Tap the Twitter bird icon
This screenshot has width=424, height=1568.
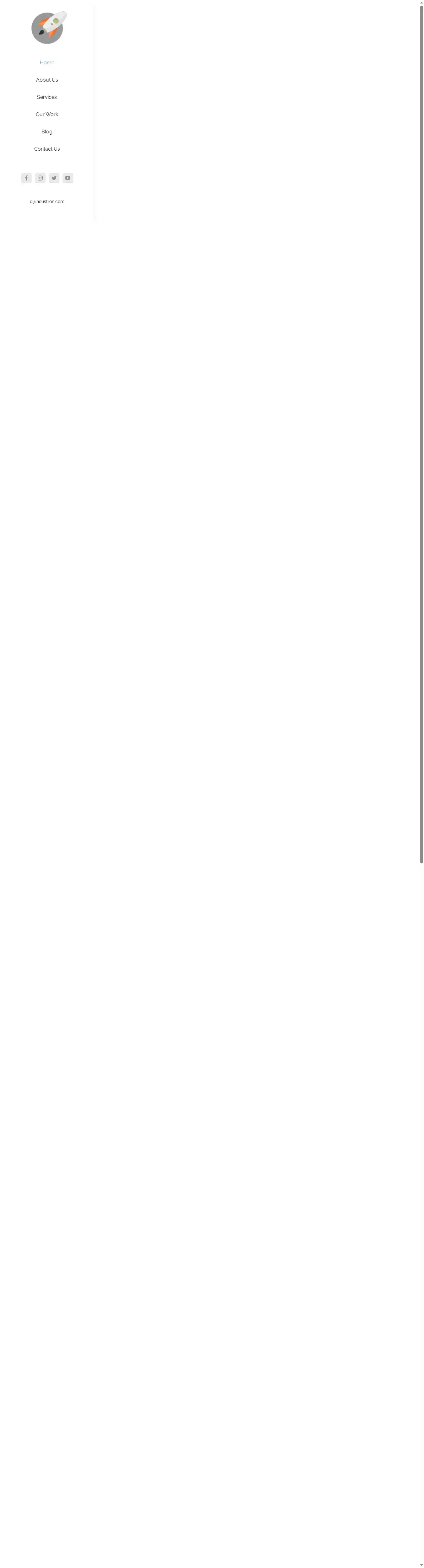tap(54, 178)
